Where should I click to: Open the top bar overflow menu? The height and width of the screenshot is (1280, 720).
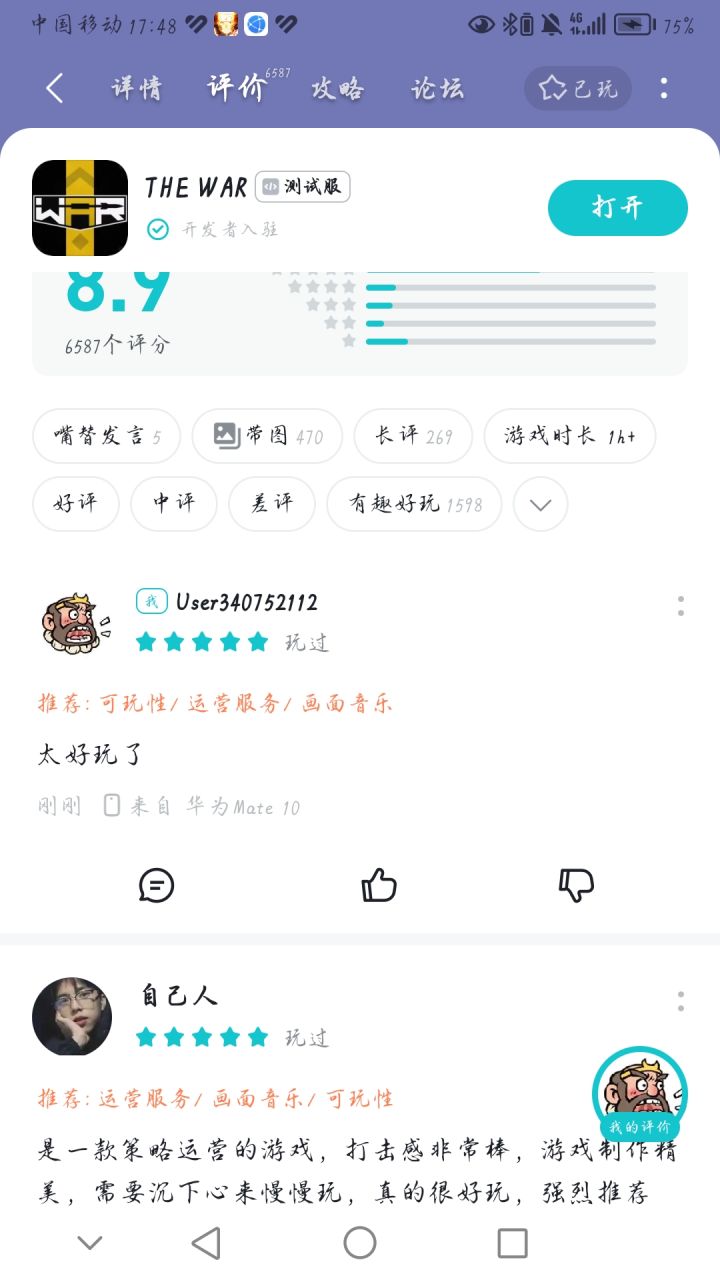click(664, 89)
